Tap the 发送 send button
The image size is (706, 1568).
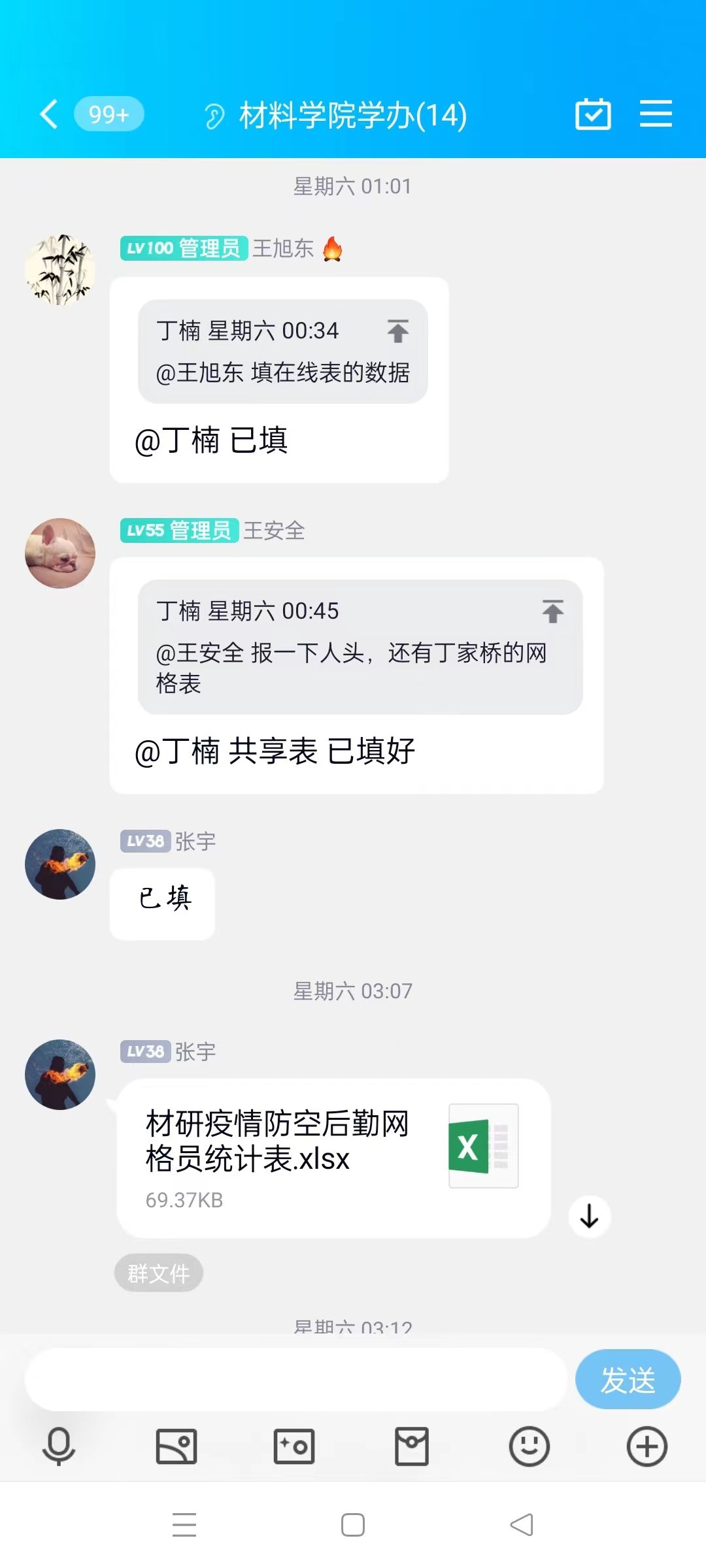point(628,1380)
